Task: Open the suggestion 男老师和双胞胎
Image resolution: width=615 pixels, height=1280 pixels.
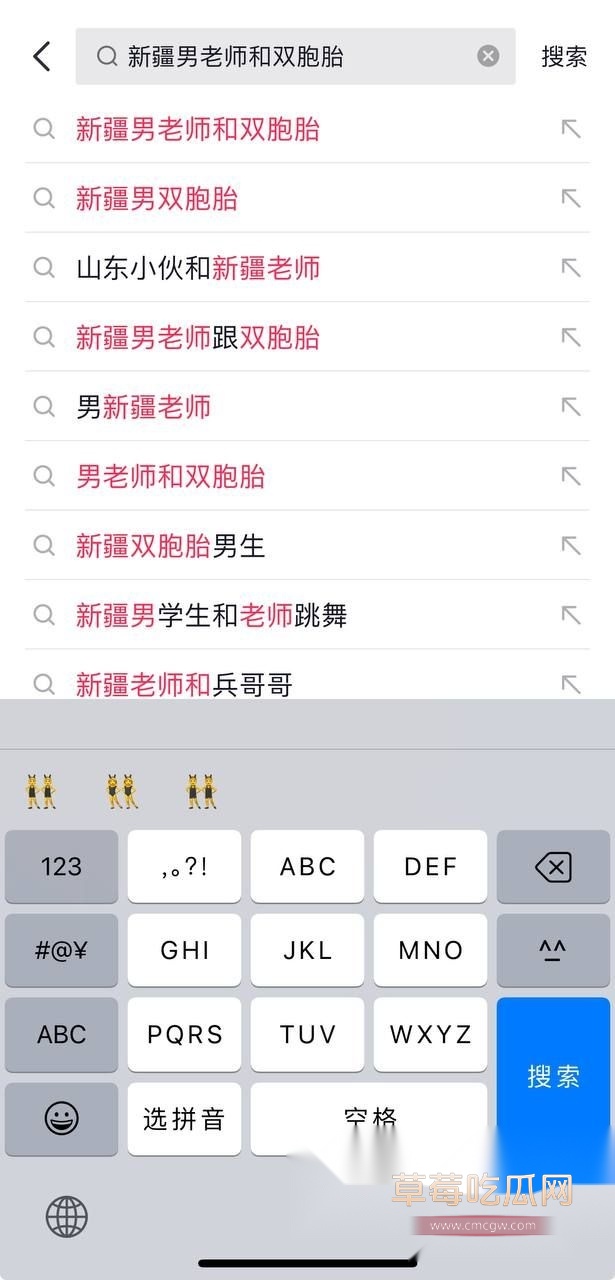Action: (x=171, y=476)
